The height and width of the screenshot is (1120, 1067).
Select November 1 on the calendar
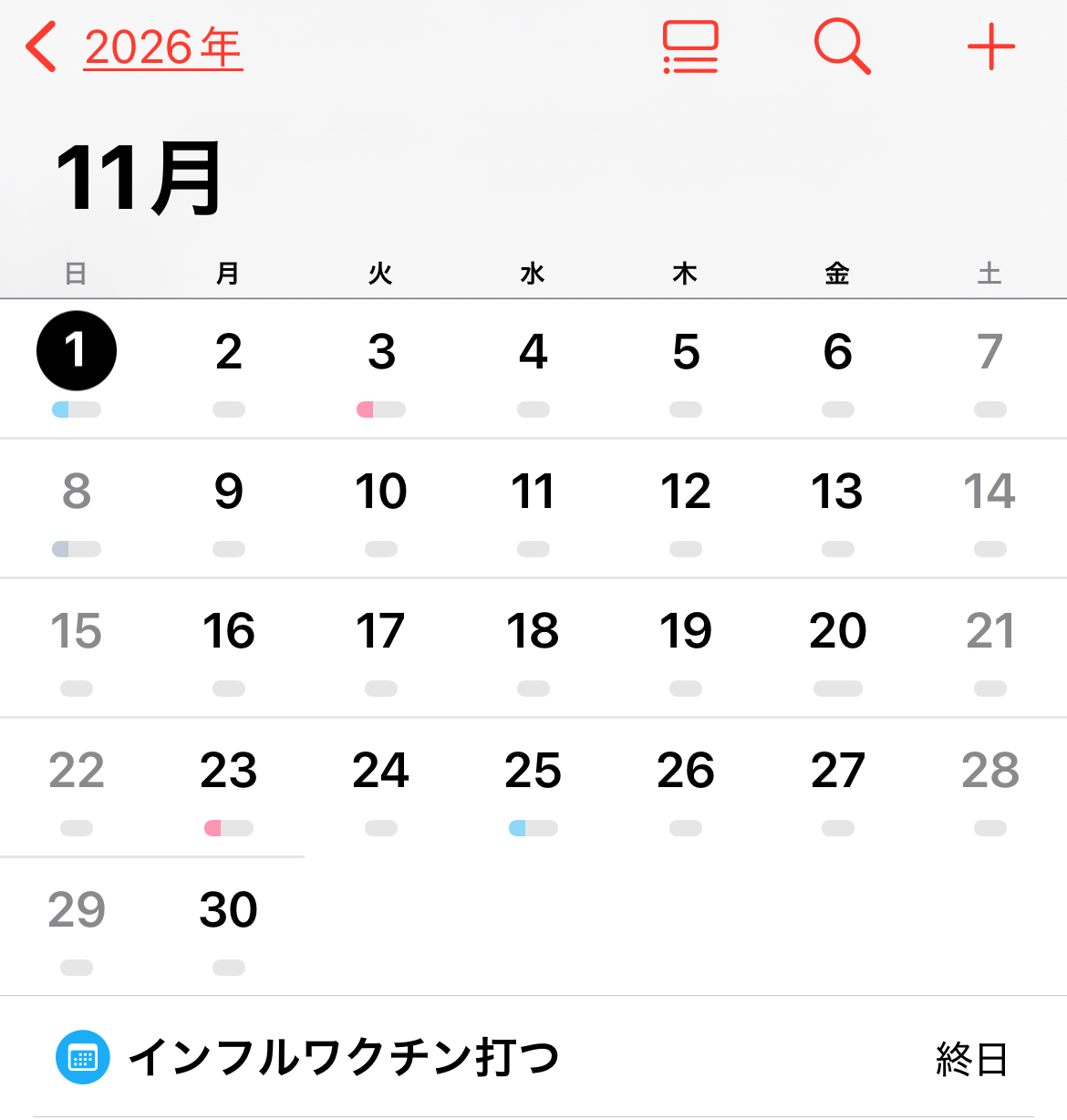point(77,352)
